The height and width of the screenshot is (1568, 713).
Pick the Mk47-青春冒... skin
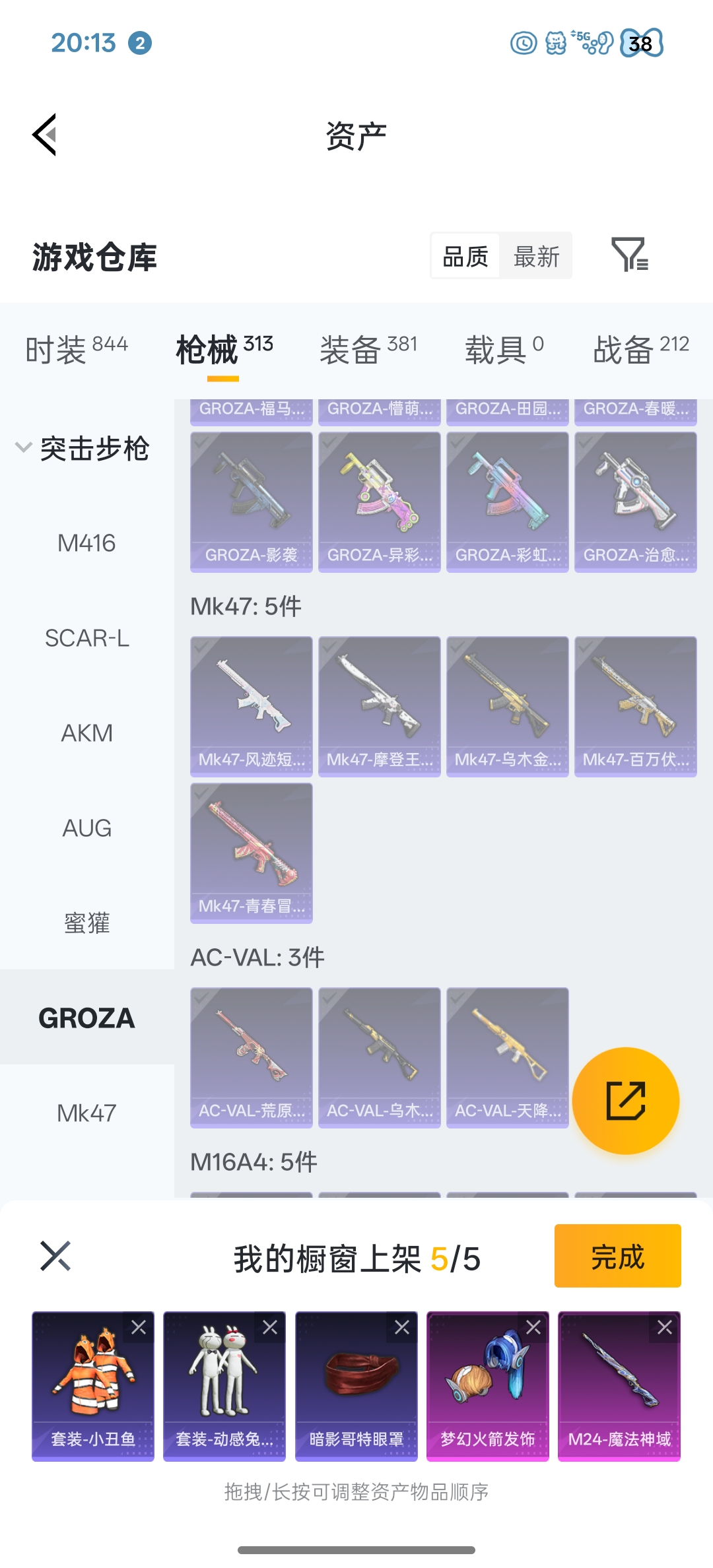click(x=251, y=853)
